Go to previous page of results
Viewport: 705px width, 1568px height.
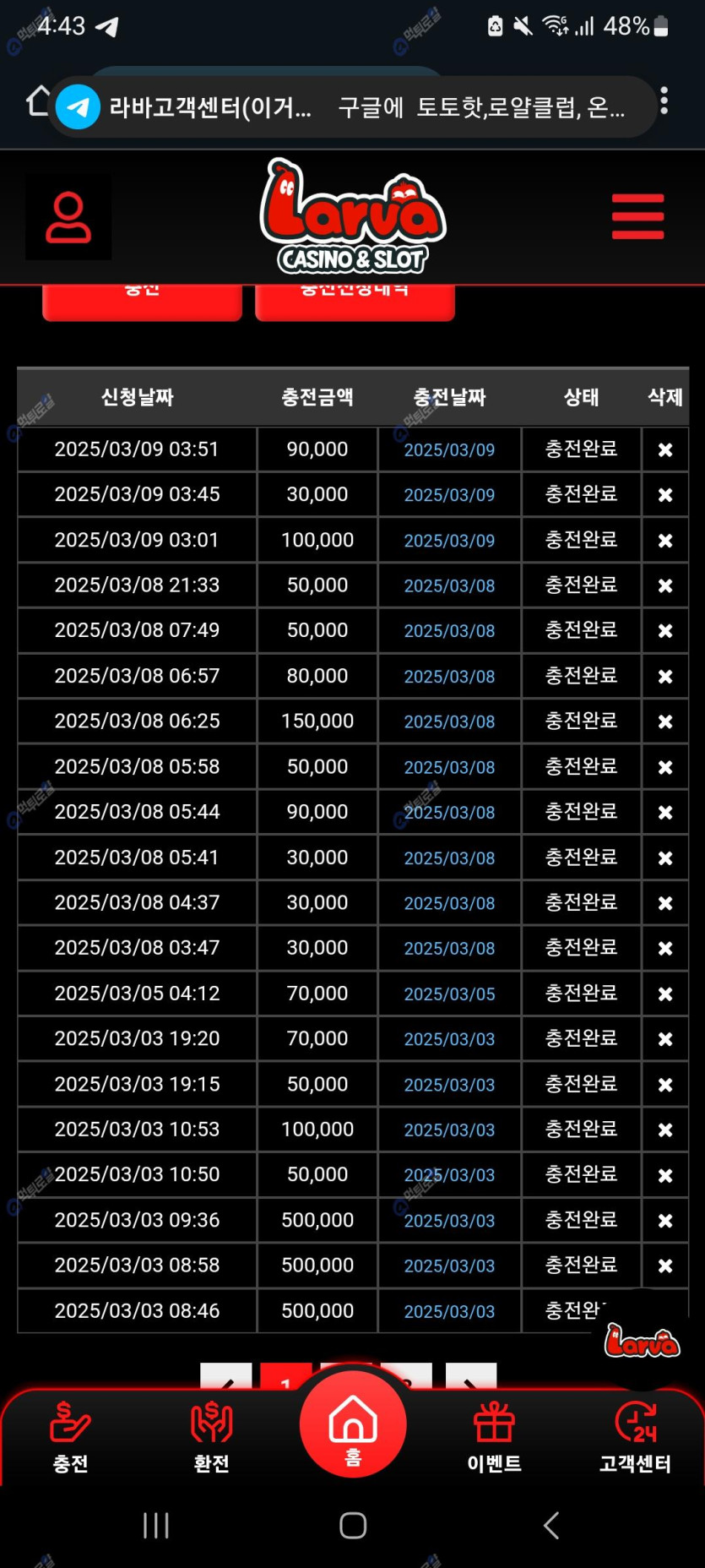click(x=226, y=1377)
